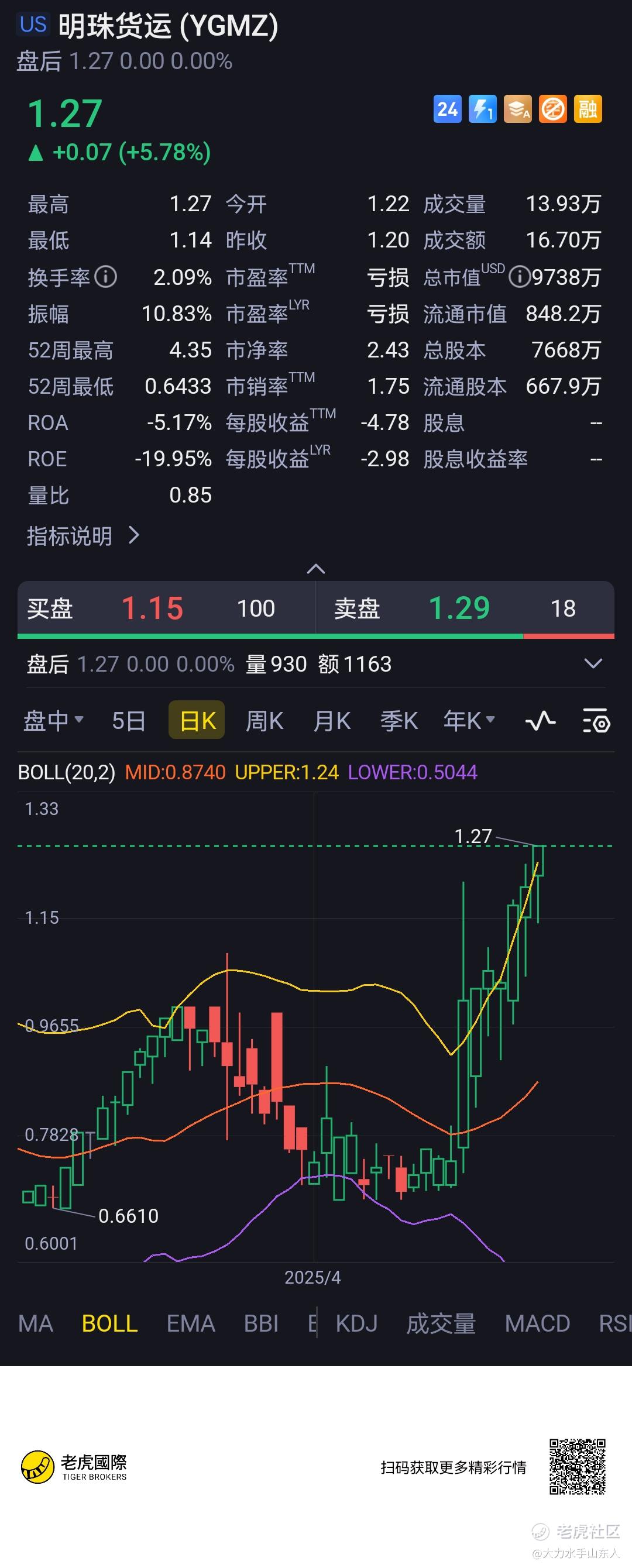Expand the 盘后 after-hours quote row
The image size is (632, 1568).
pos(593,663)
